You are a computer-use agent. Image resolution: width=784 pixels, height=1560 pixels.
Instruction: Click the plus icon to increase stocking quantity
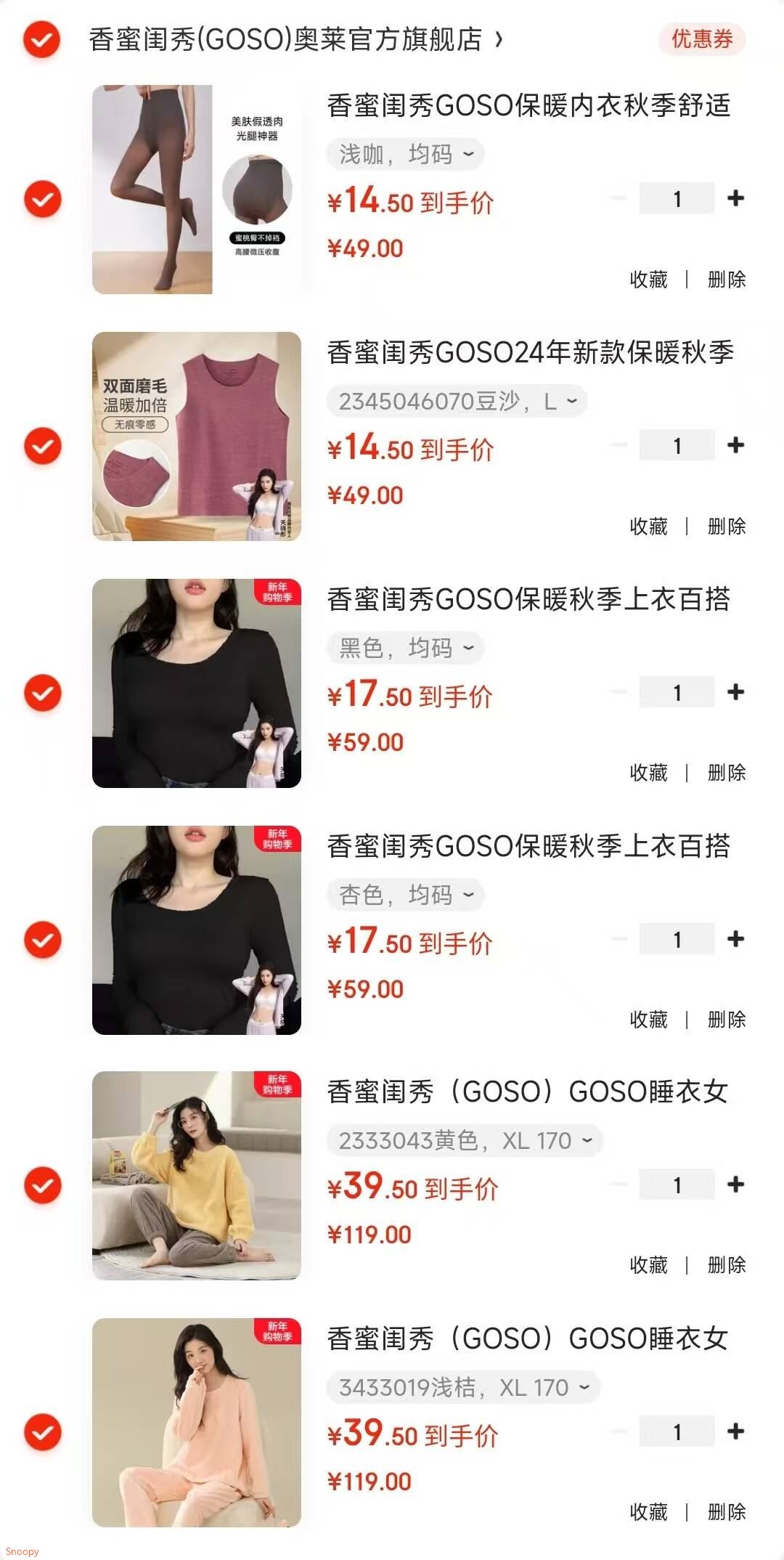tap(735, 196)
